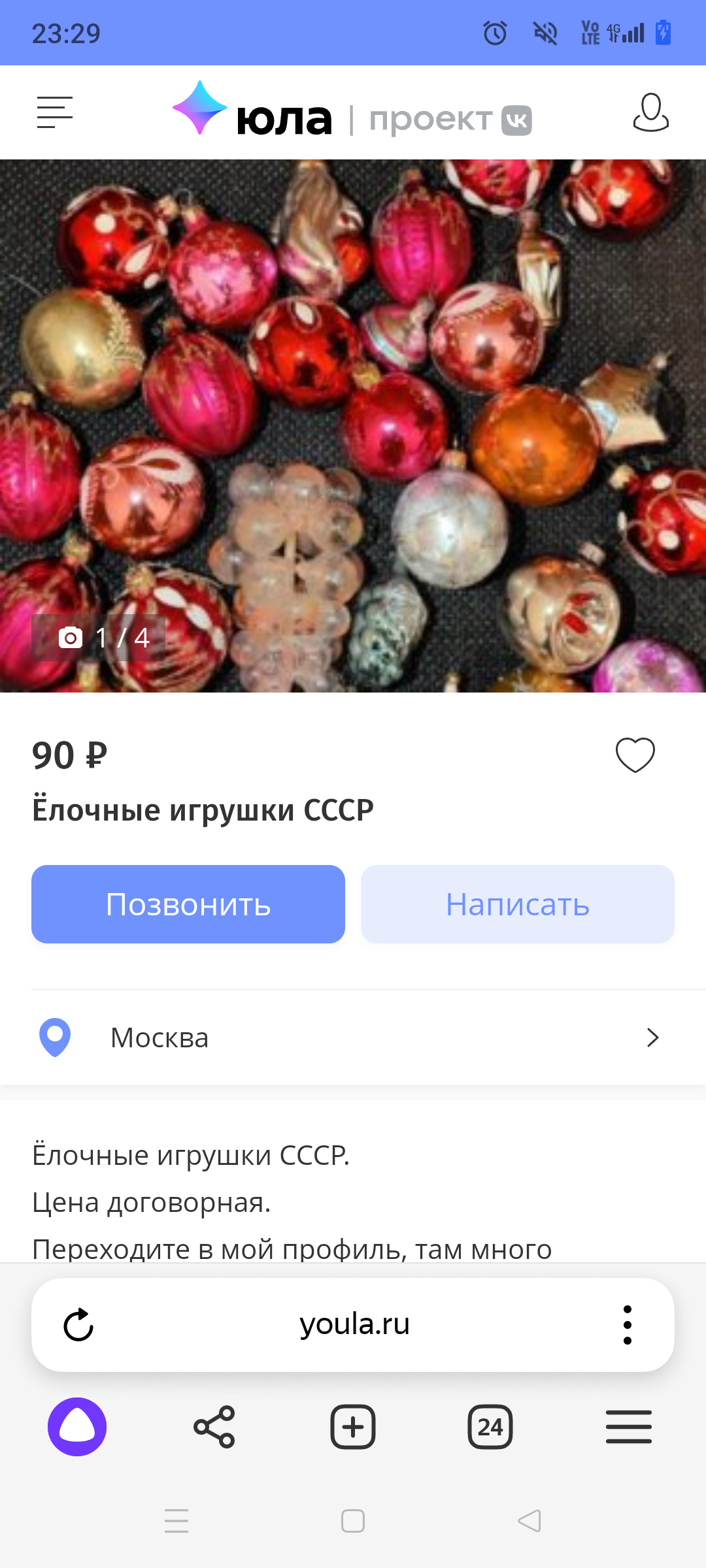Add listing to favorites with heart

pos(635,755)
